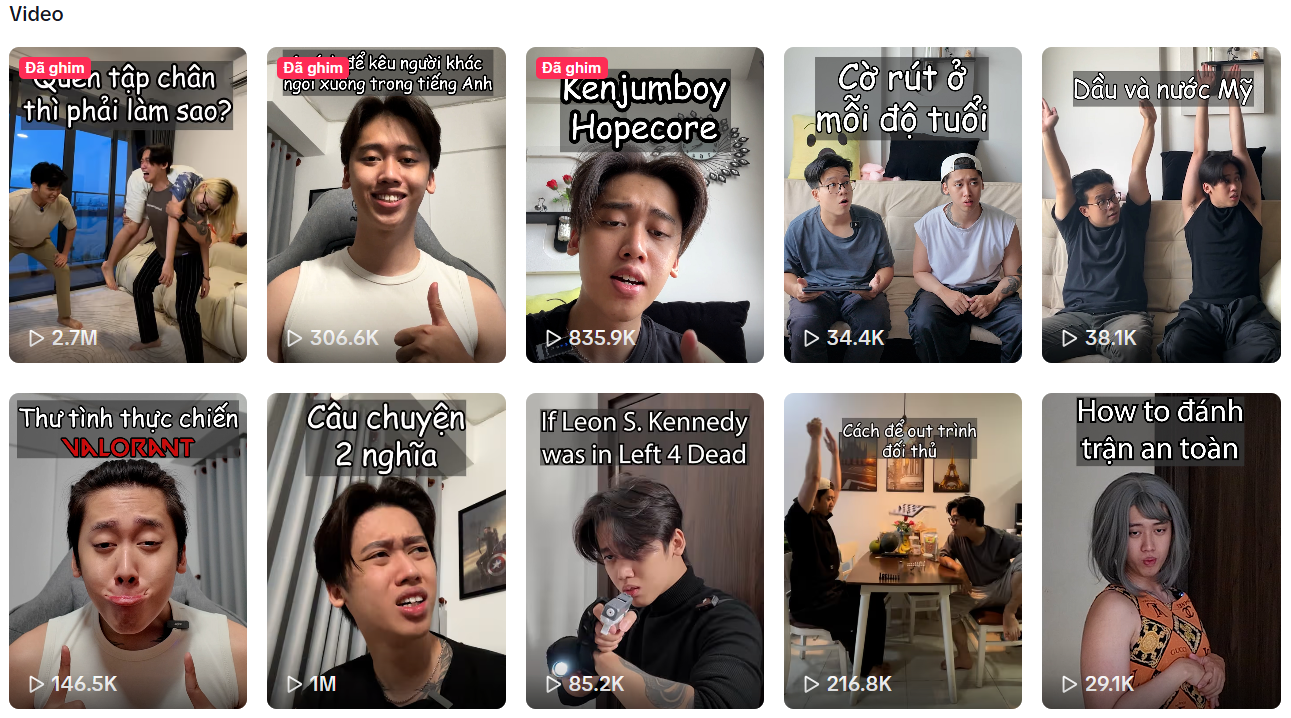Image resolution: width=1291 pixels, height=718 pixels.
Task: Play the 'How to đánh trận an toàn' video
Action: click(x=1161, y=551)
